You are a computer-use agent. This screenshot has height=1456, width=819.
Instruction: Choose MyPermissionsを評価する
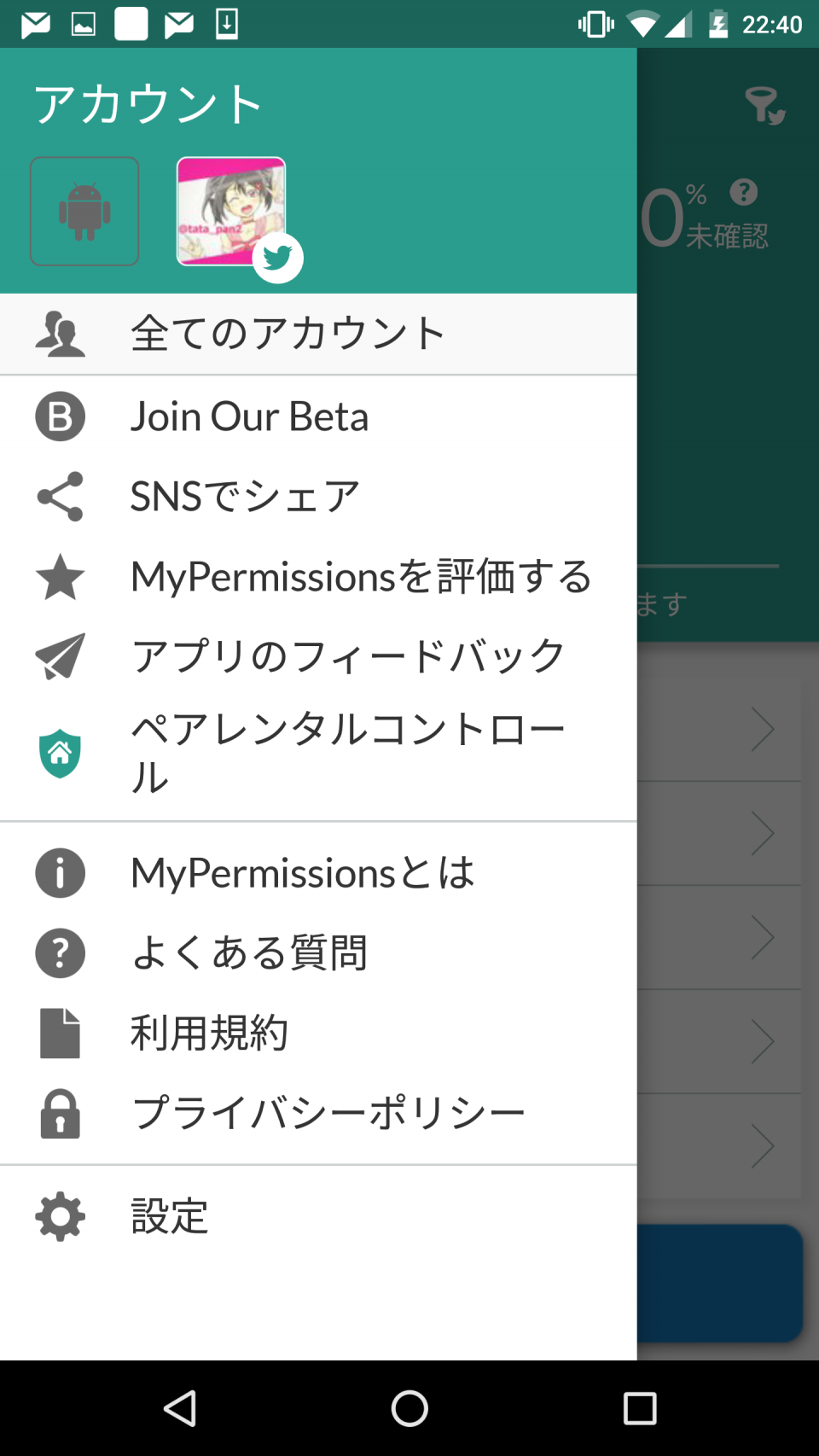[x=318, y=576]
